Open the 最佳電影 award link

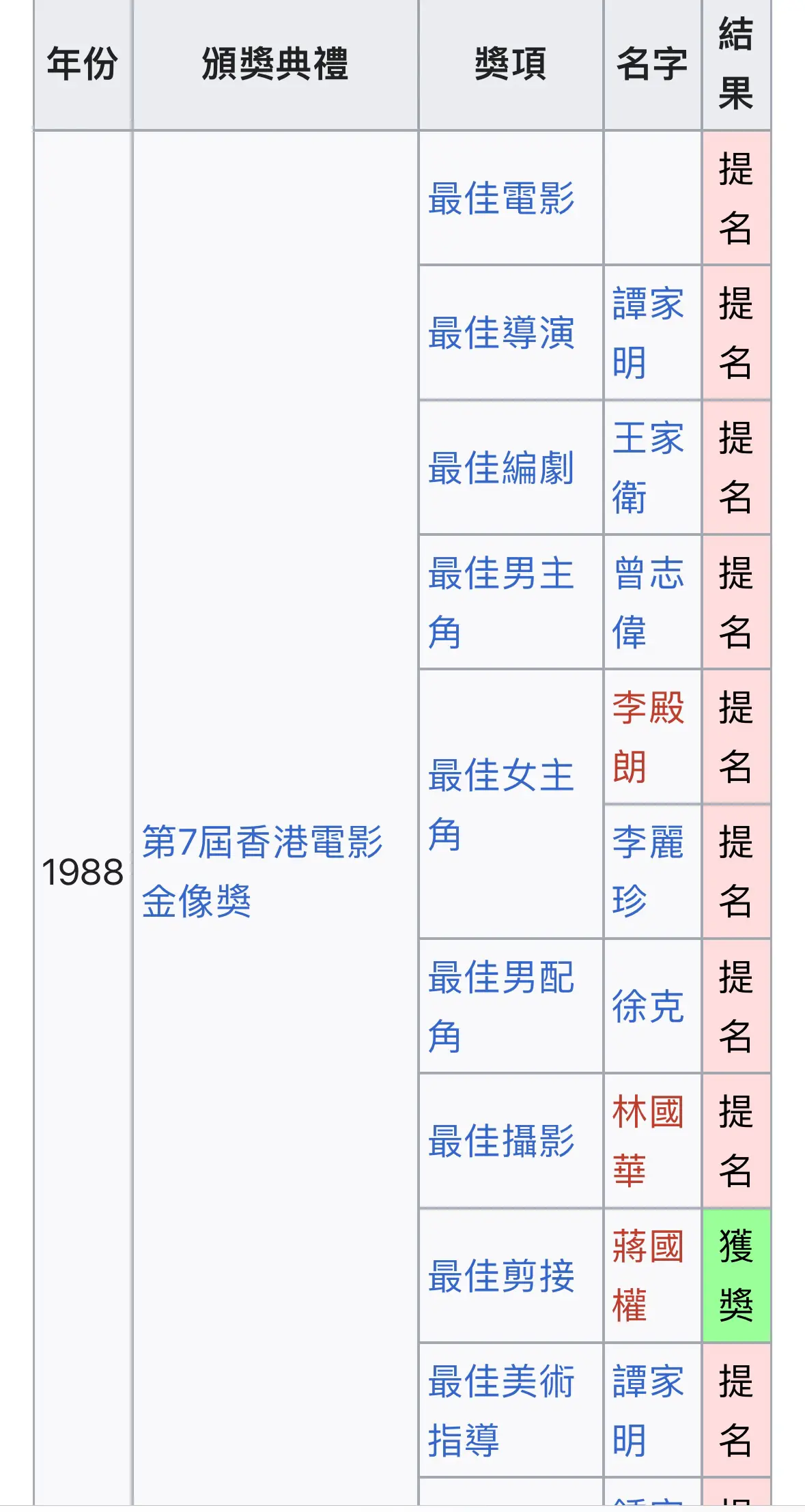pyautogui.click(x=501, y=198)
